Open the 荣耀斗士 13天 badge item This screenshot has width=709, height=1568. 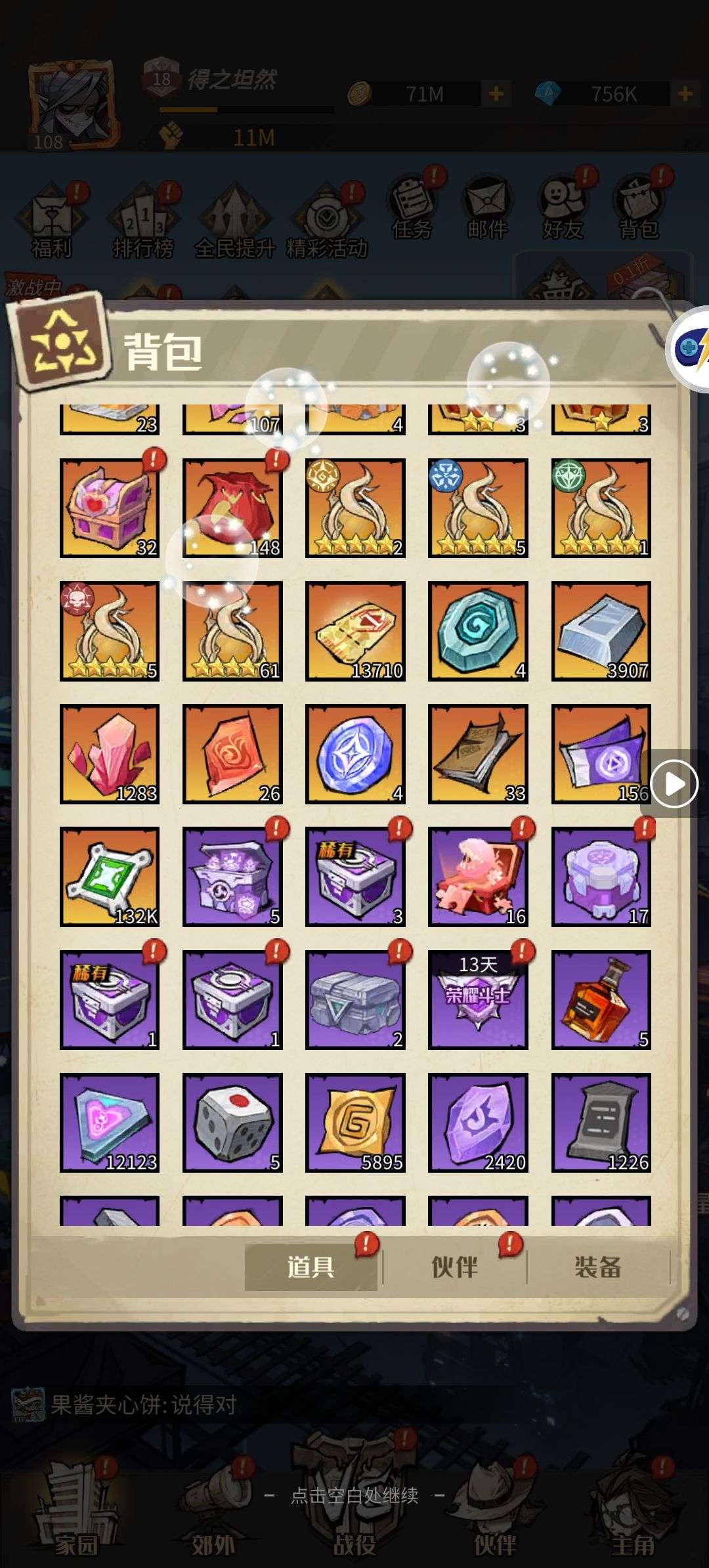(478, 999)
